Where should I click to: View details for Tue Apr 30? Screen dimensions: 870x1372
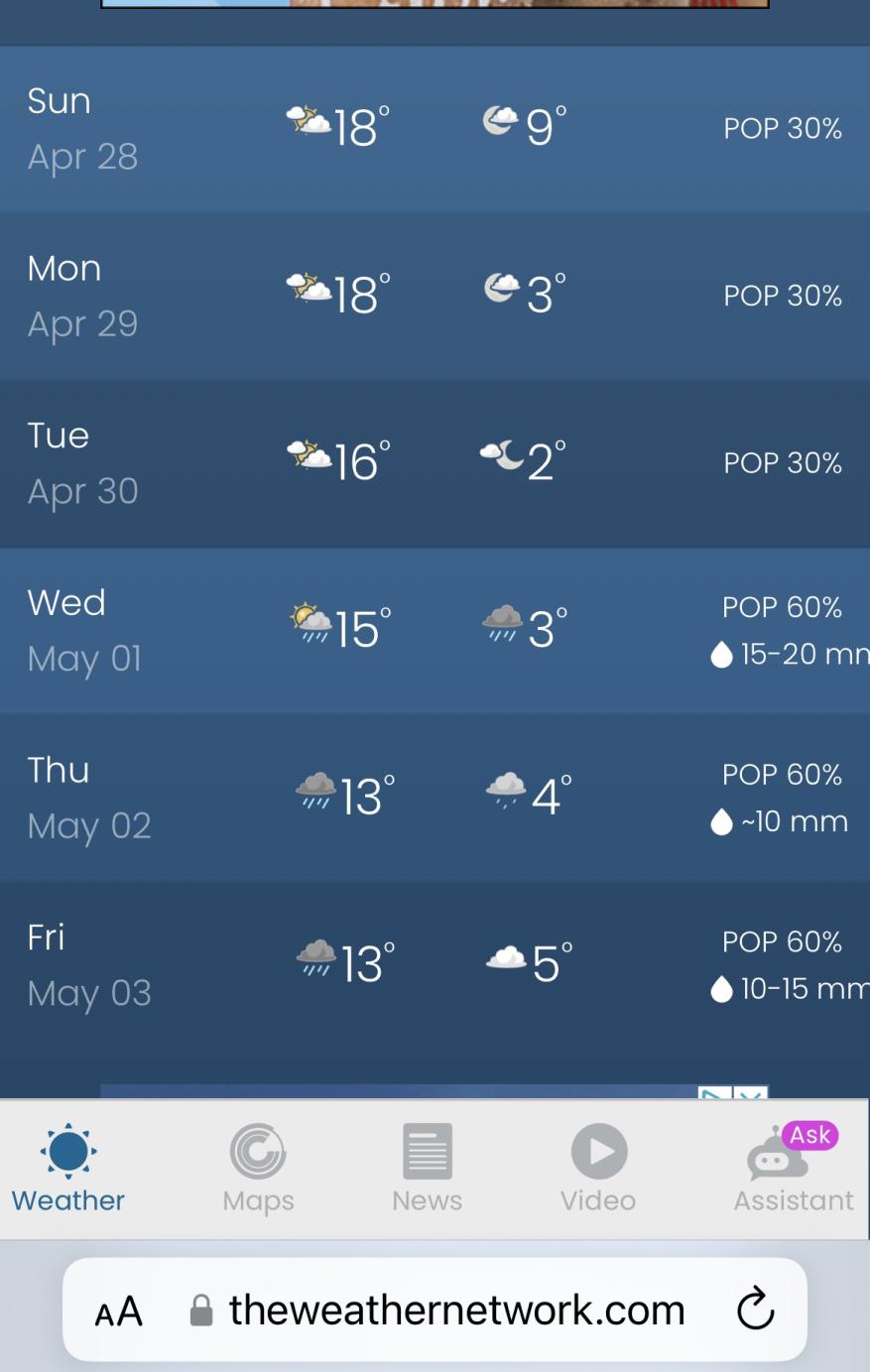[435, 462]
